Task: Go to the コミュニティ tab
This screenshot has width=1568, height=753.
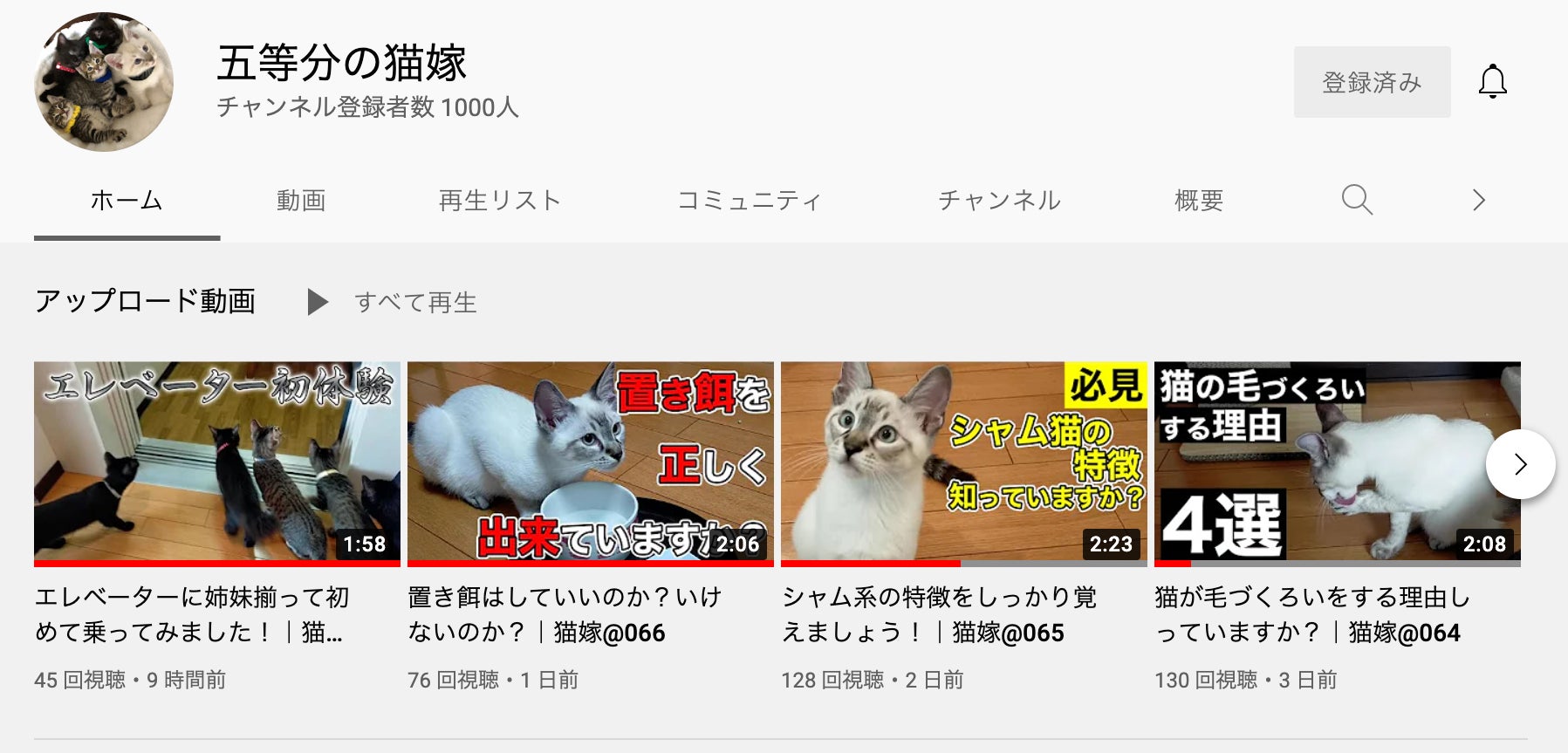Action: click(x=749, y=201)
